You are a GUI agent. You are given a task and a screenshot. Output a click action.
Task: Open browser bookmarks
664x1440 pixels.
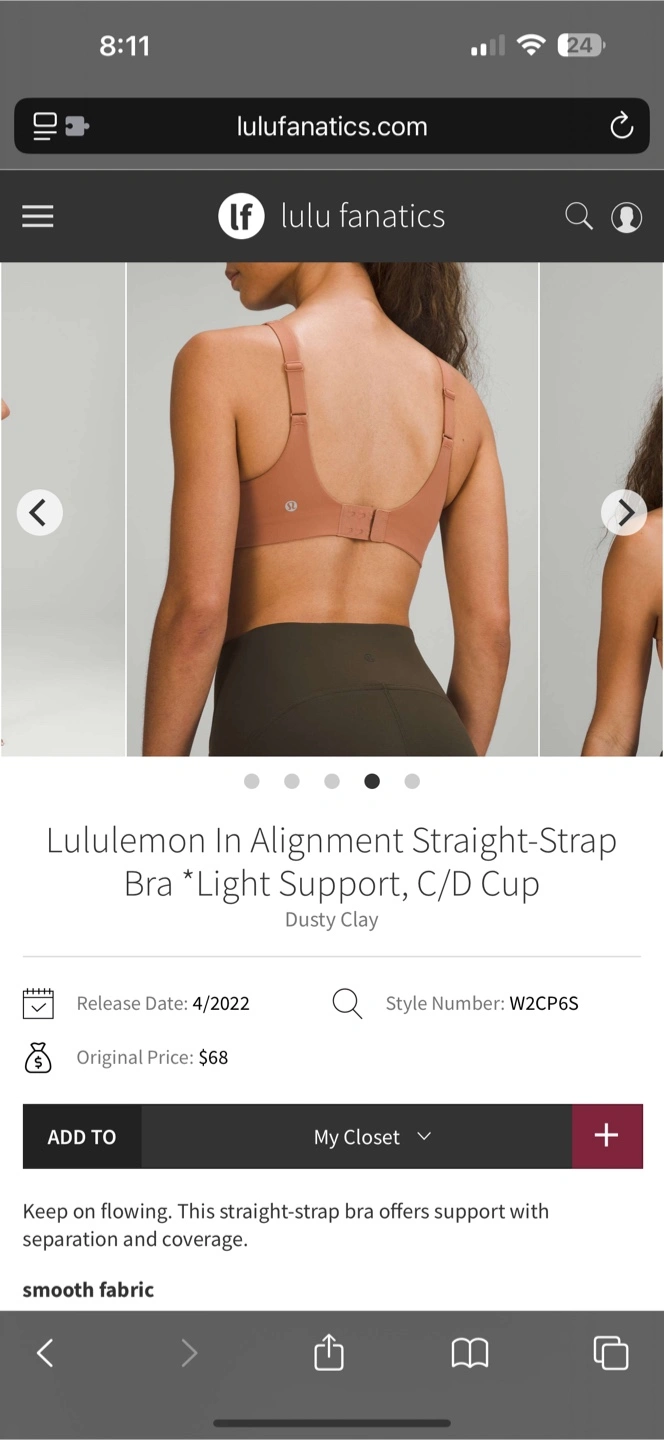click(470, 1353)
